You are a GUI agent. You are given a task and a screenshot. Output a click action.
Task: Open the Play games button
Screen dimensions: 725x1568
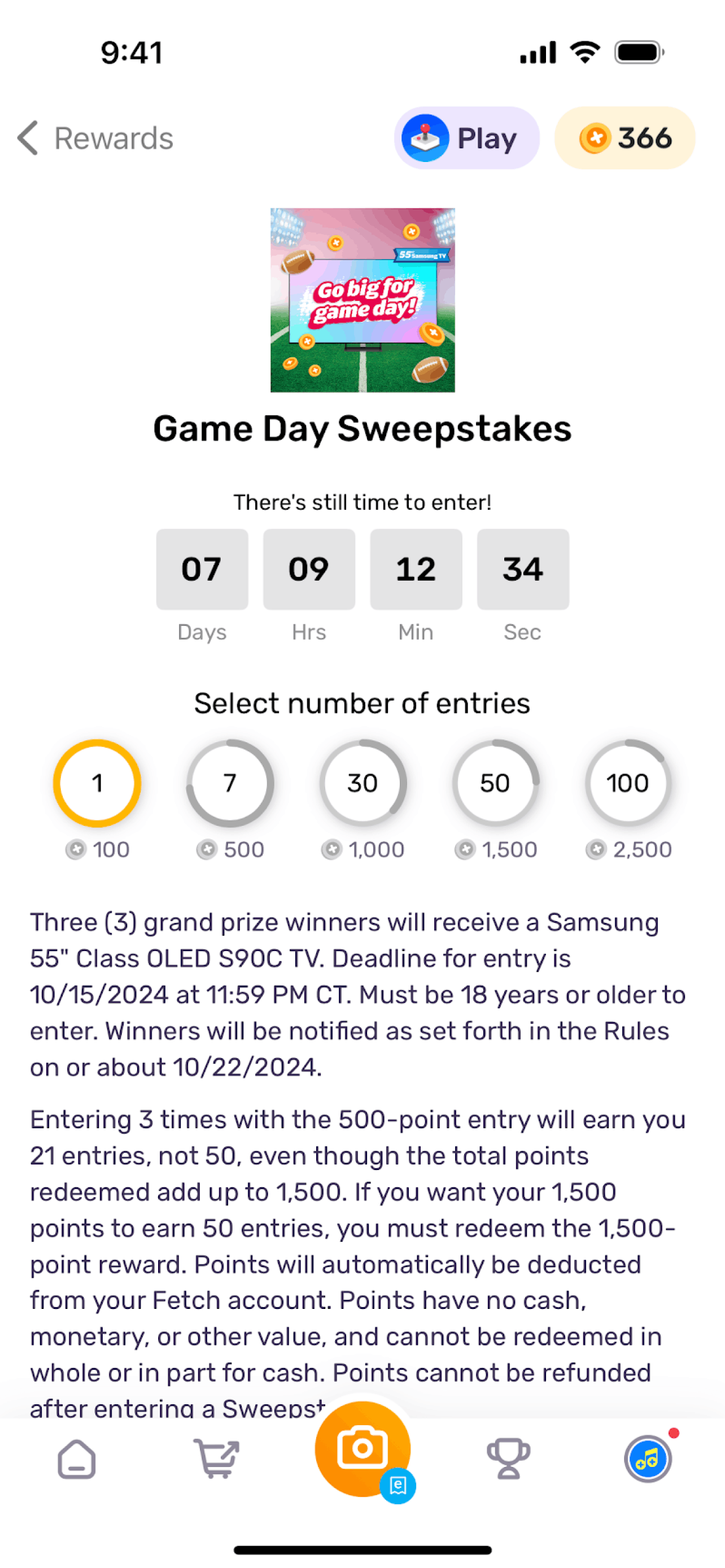(x=466, y=138)
